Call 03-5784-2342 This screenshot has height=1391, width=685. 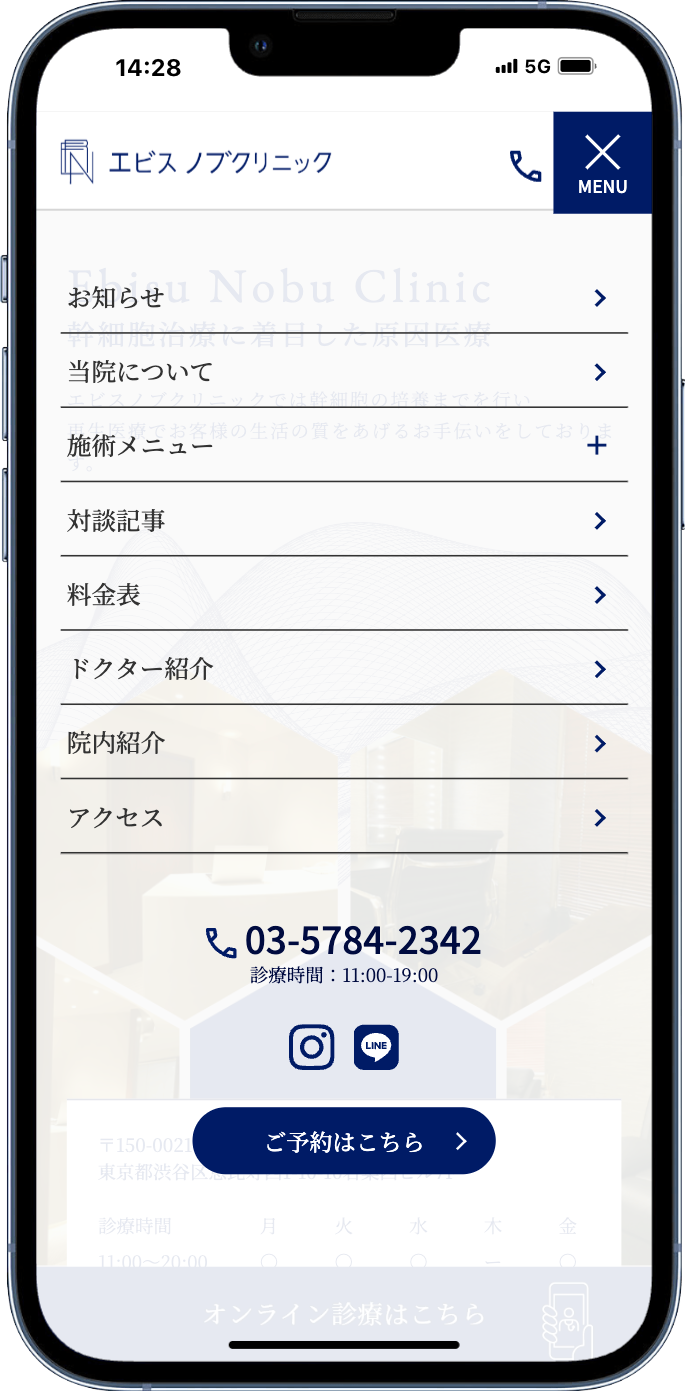pos(344,941)
